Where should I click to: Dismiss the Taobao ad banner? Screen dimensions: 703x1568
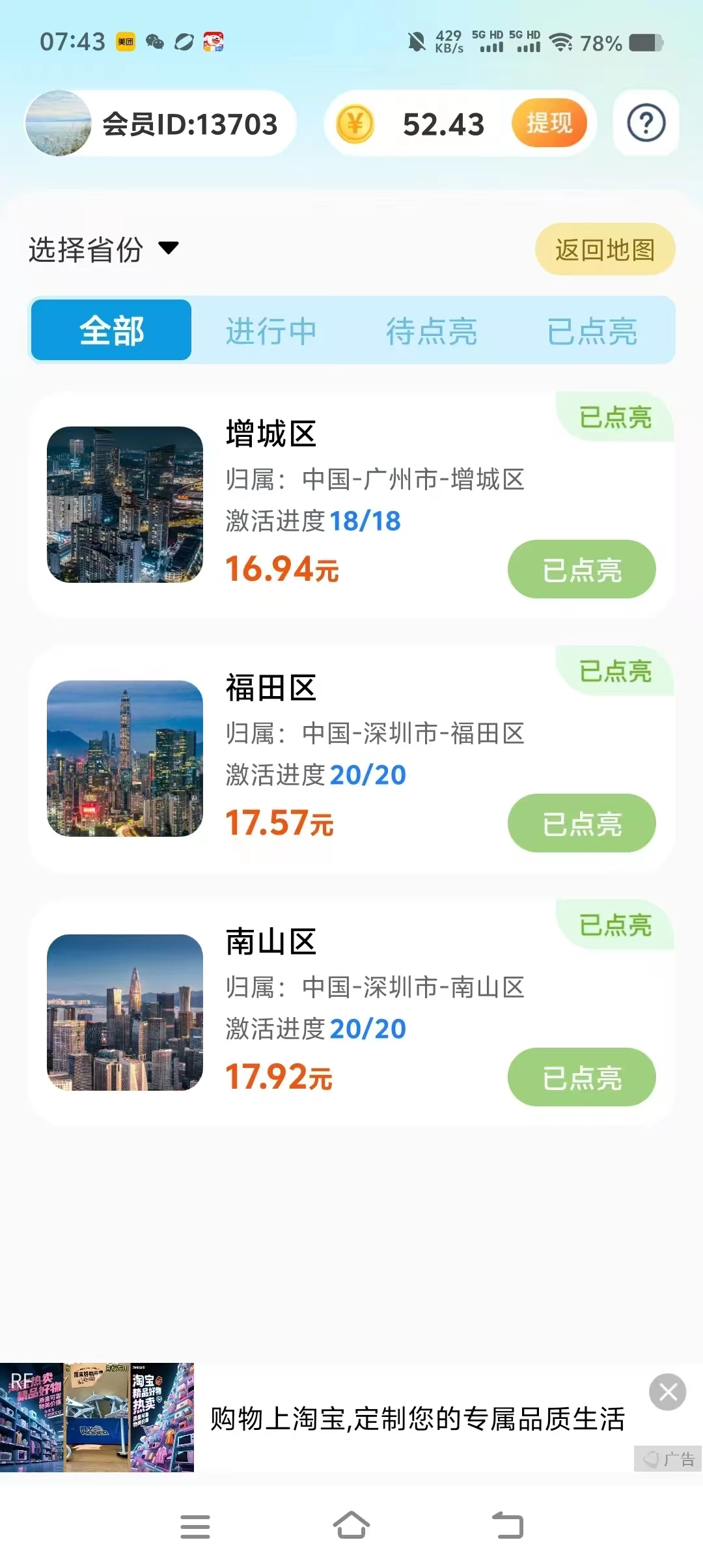coord(667,1392)
